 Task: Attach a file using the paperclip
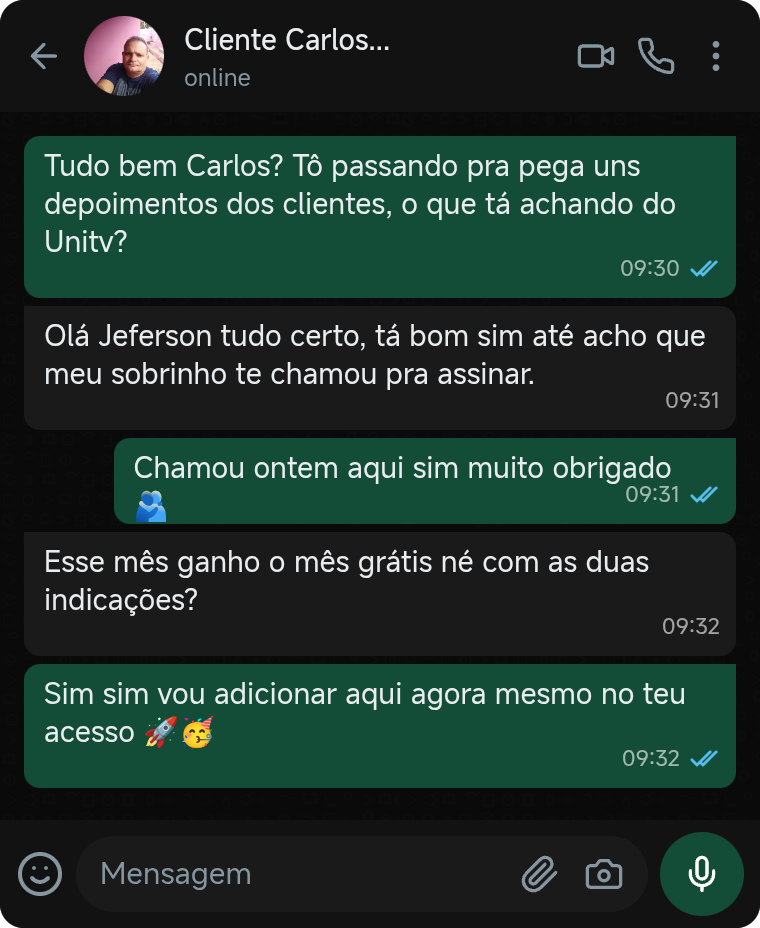tap(539, 873)
